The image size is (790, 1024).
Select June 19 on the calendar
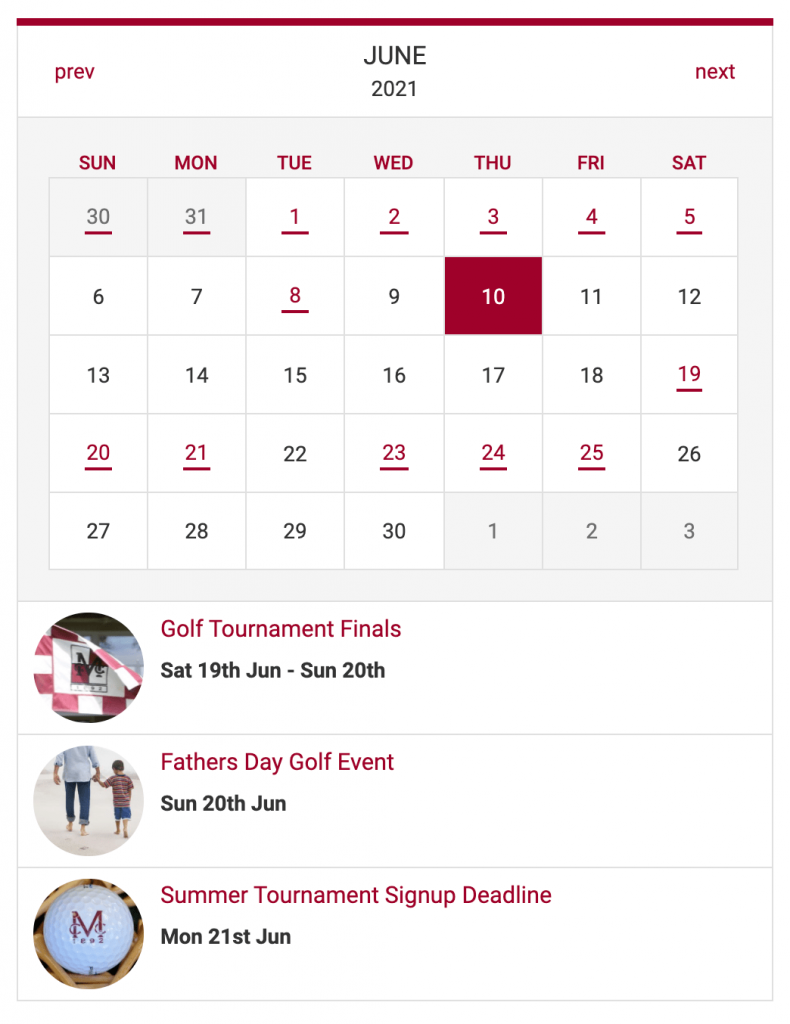coord(689,375)
